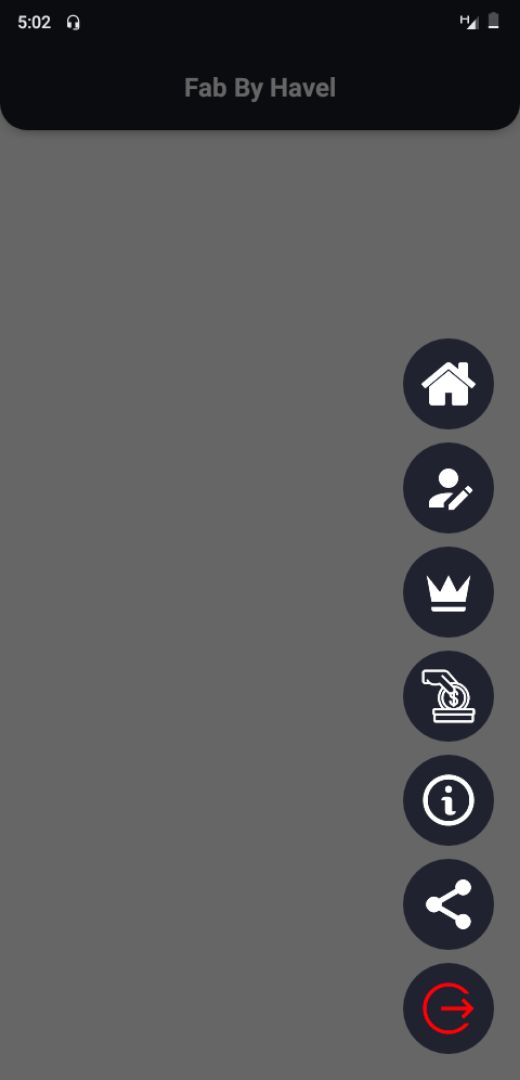Open the info button
The height and width of the screenshot is (1080, 520).
pyautogui.click(x=448, y=800)
